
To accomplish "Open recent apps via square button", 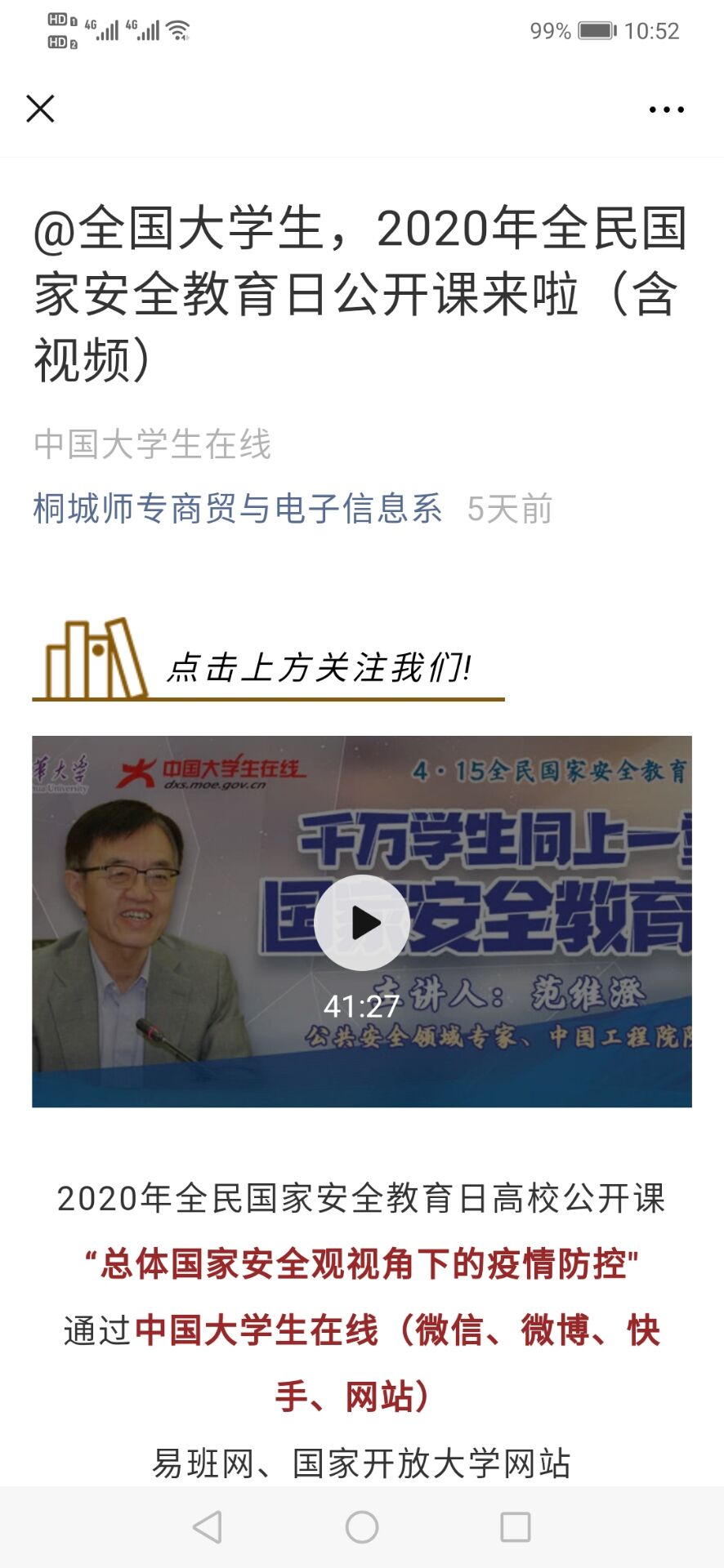I will point(515,1526).
